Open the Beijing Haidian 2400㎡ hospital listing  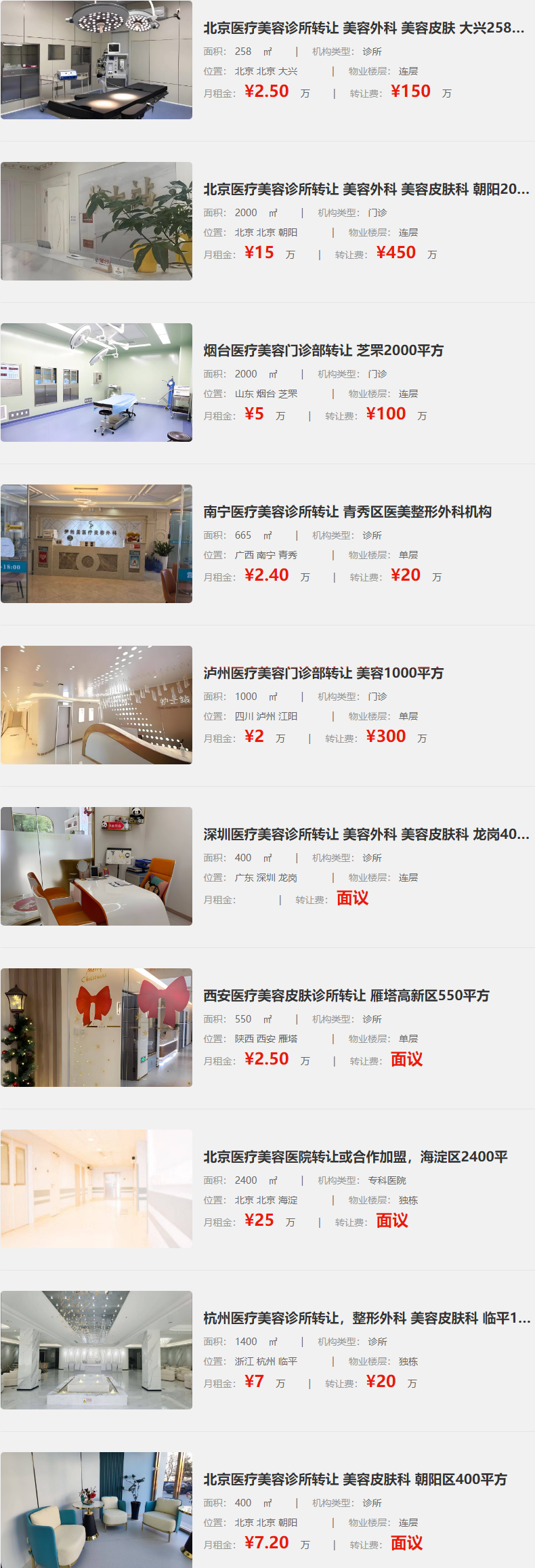[x=355, y=1157]
